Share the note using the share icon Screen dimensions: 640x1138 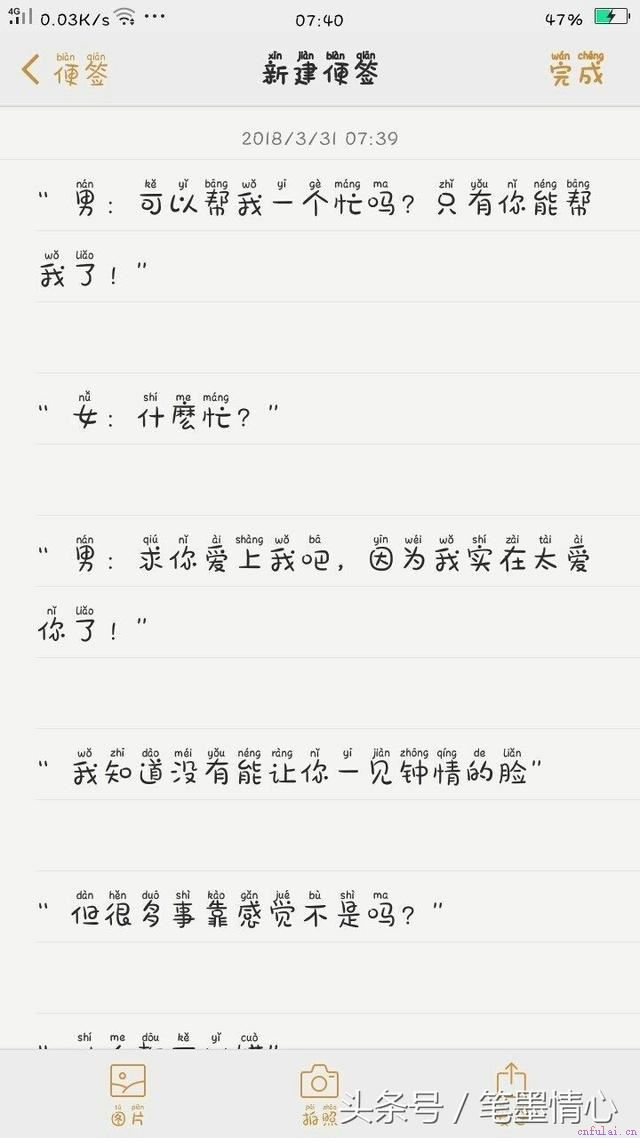click(511, 1085)
